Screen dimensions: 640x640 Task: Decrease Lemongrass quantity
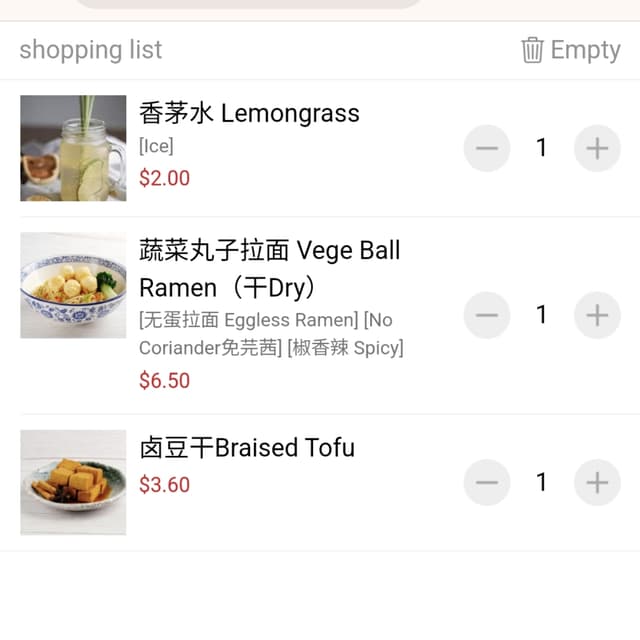487,149
